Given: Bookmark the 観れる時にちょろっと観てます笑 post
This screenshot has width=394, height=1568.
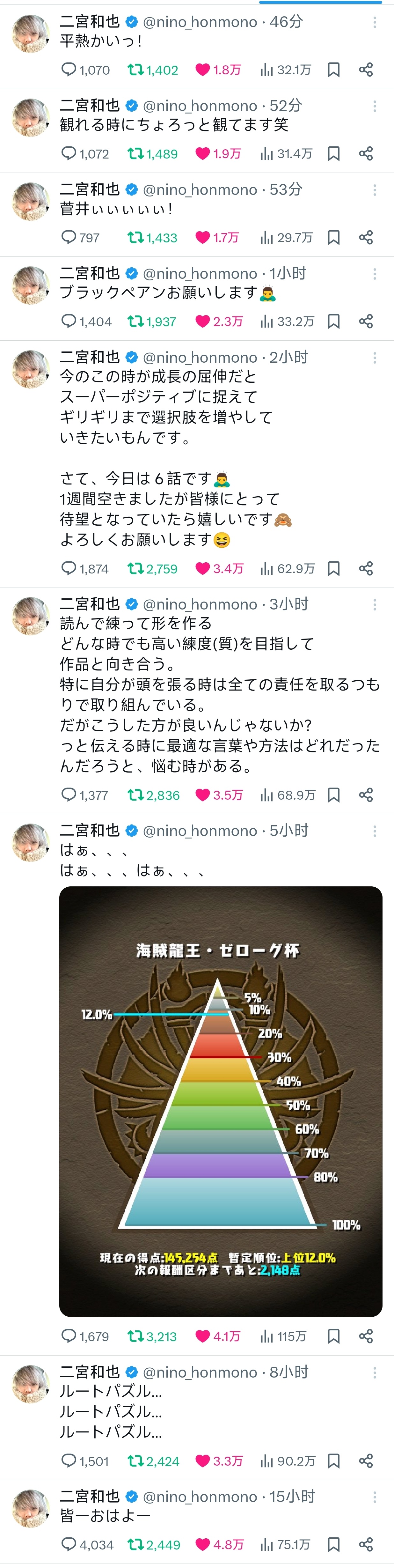Looking at the screenshot, I should [333, 153].
